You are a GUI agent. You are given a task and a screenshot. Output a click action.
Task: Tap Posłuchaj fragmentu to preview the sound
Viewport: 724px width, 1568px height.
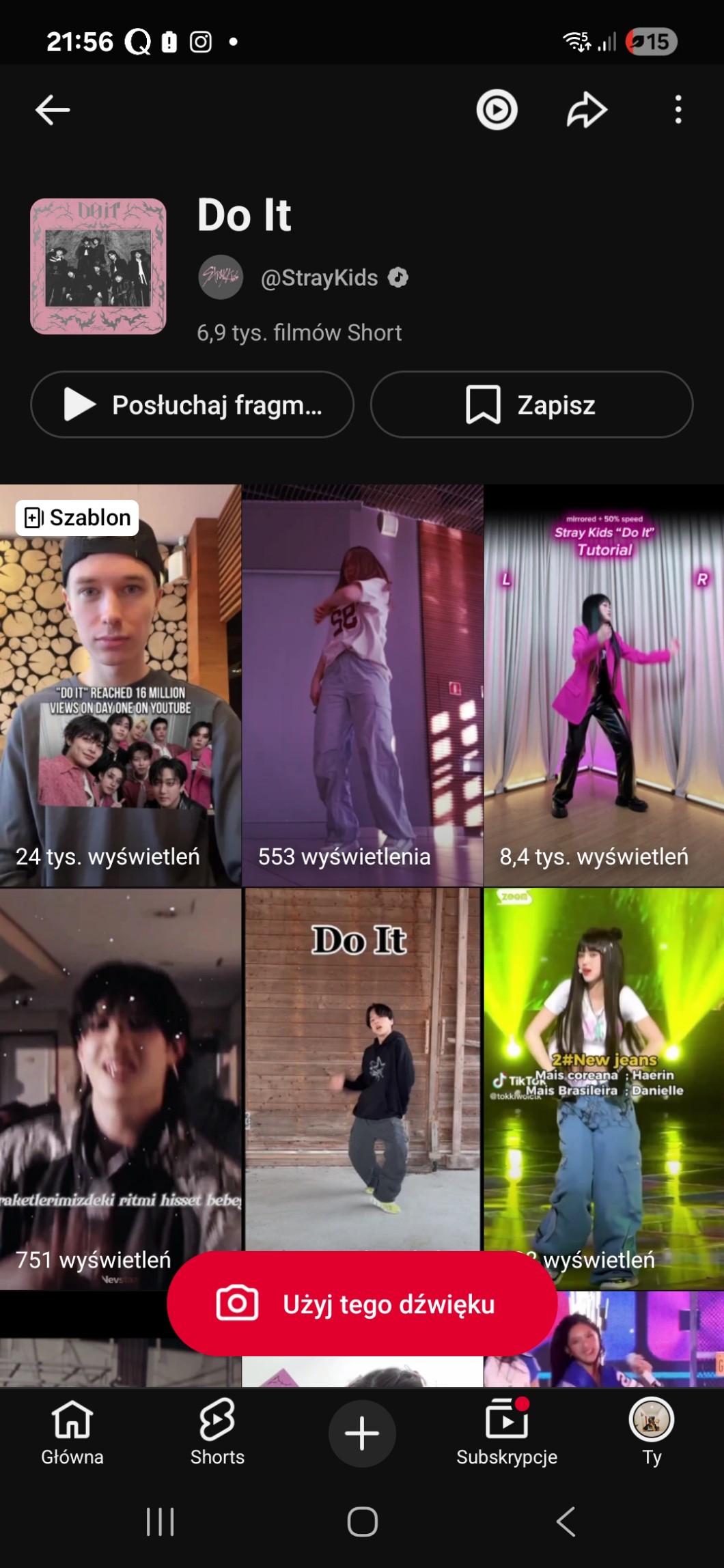[192, 405]
